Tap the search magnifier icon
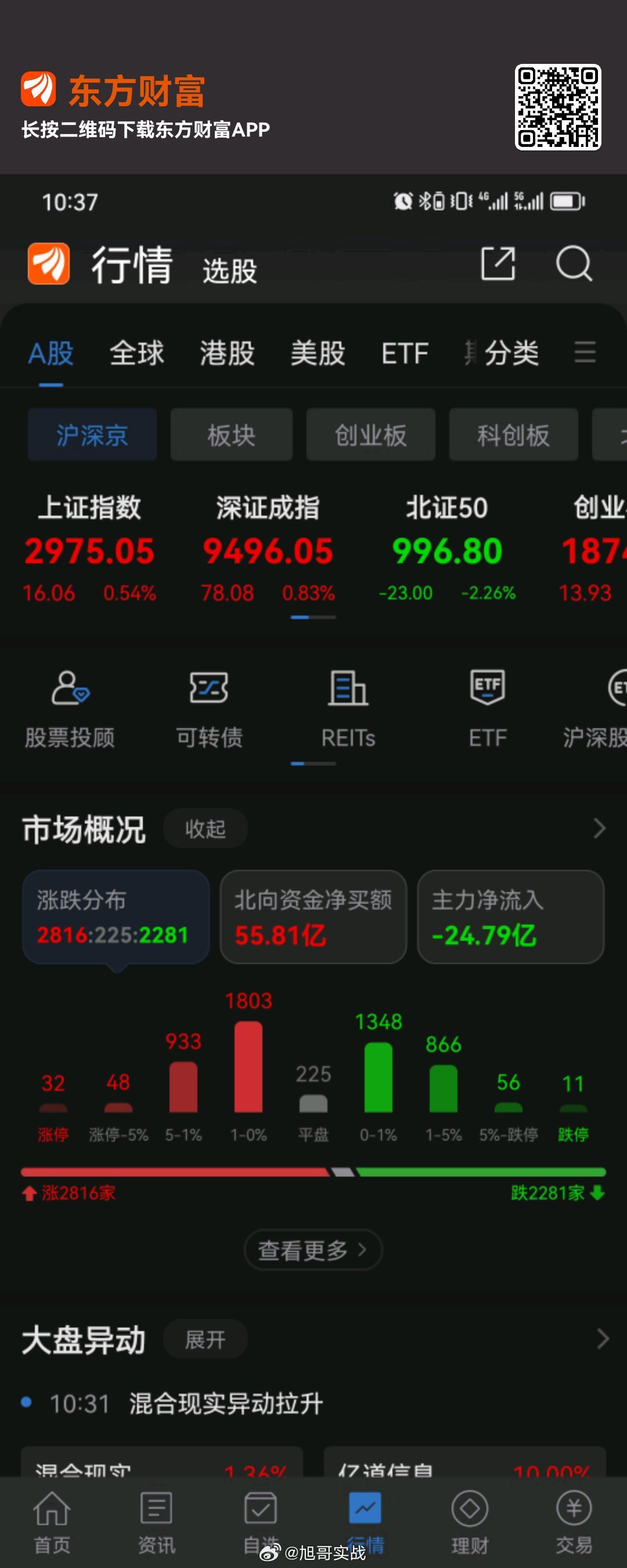 click(574, 264)
